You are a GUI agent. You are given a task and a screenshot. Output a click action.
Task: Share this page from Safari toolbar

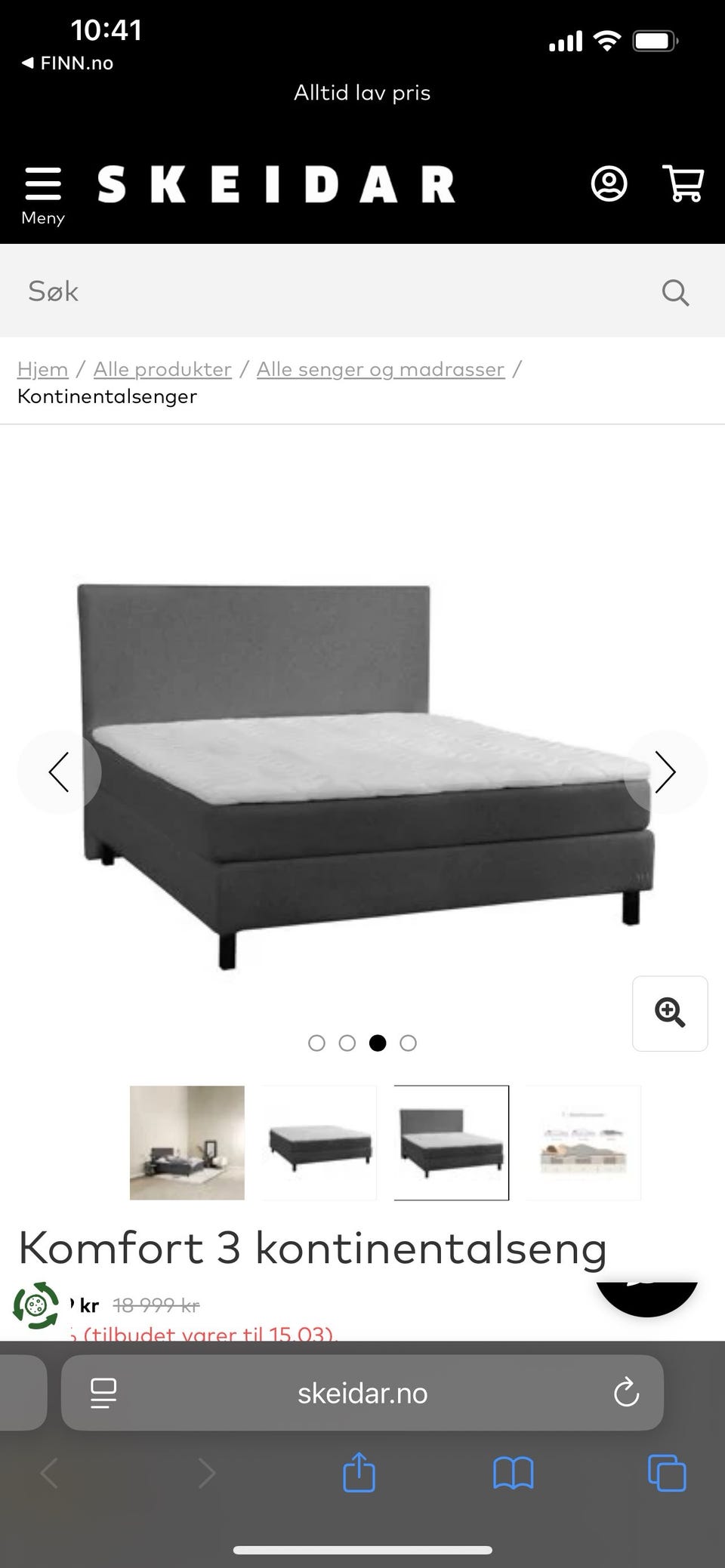(x=359, y=1473)
